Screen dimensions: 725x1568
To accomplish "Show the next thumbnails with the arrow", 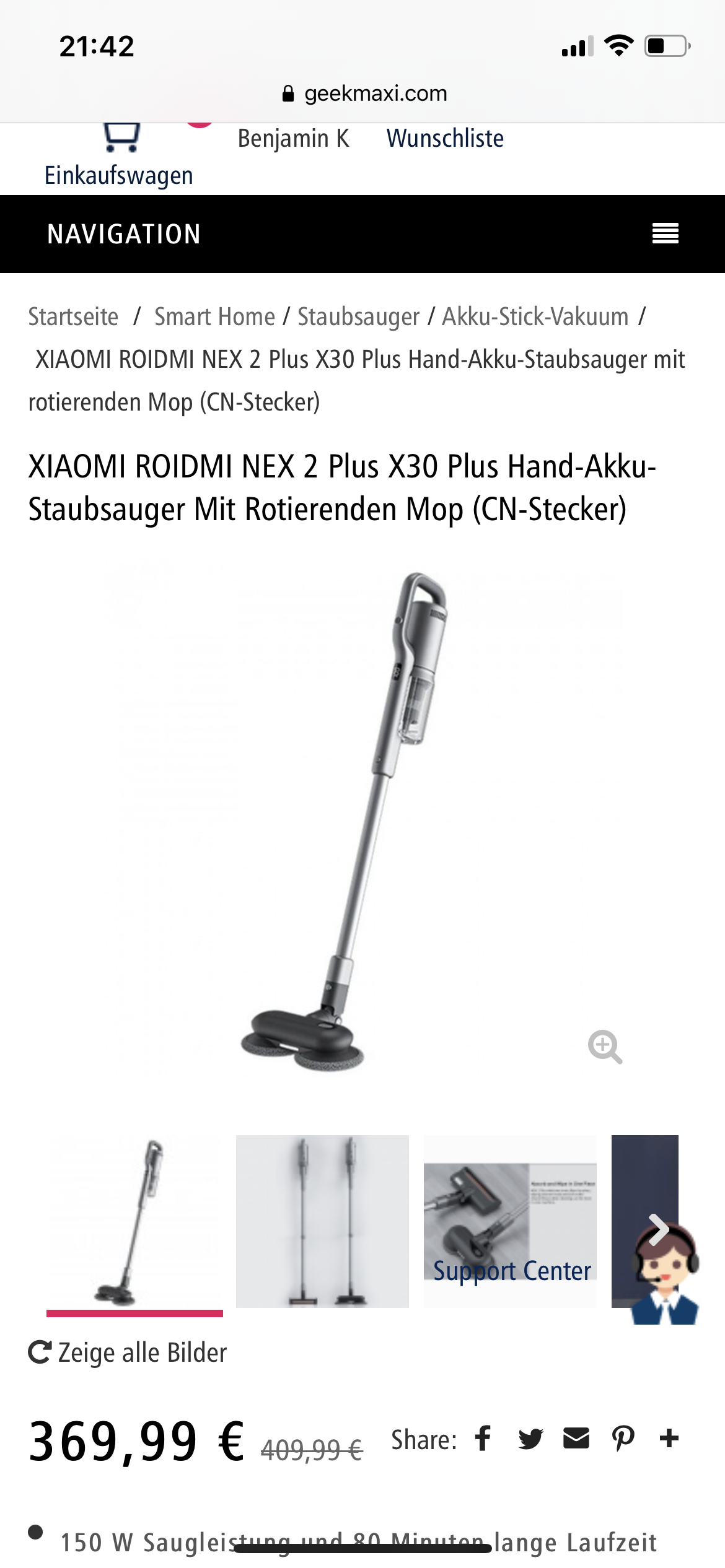I will 657,1229.
